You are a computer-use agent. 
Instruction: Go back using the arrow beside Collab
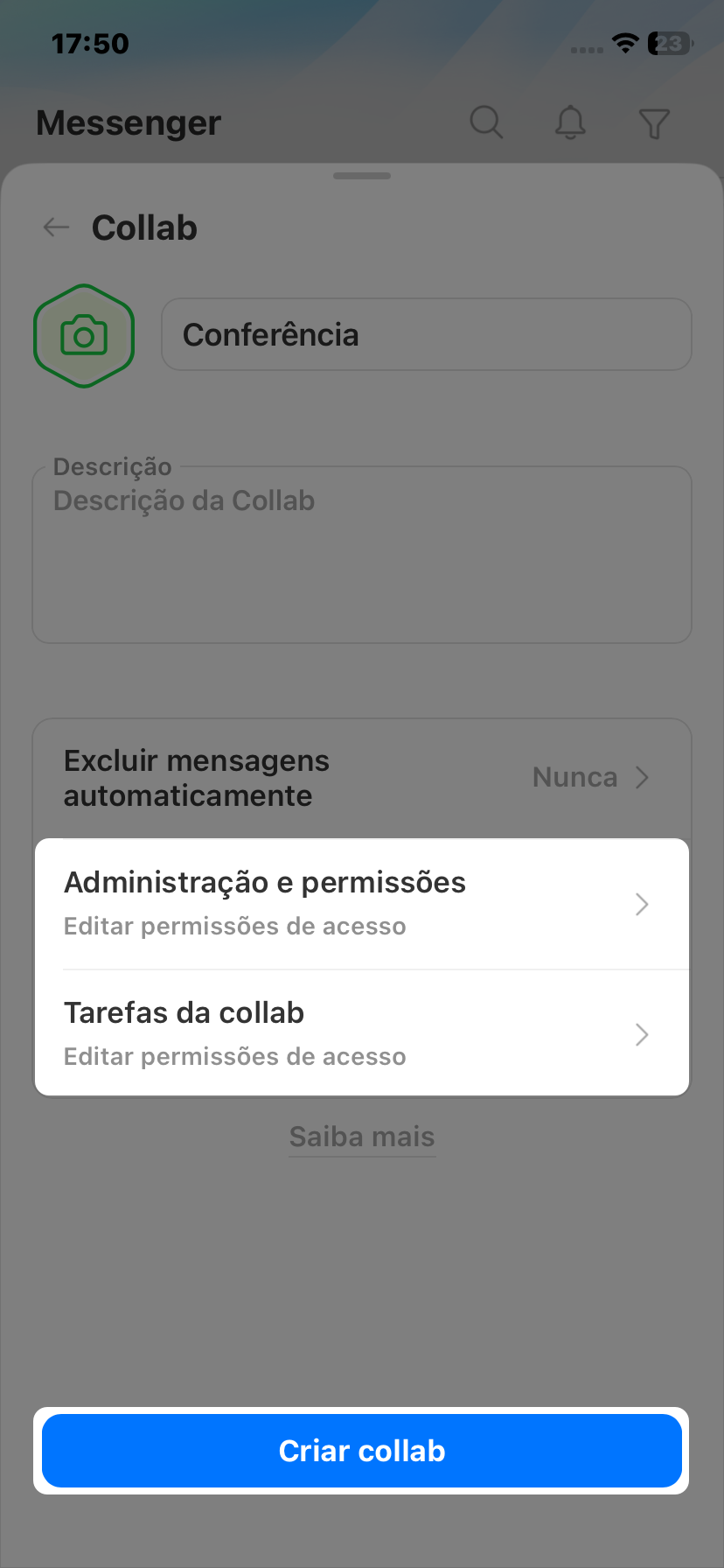(x=56, y=227)
